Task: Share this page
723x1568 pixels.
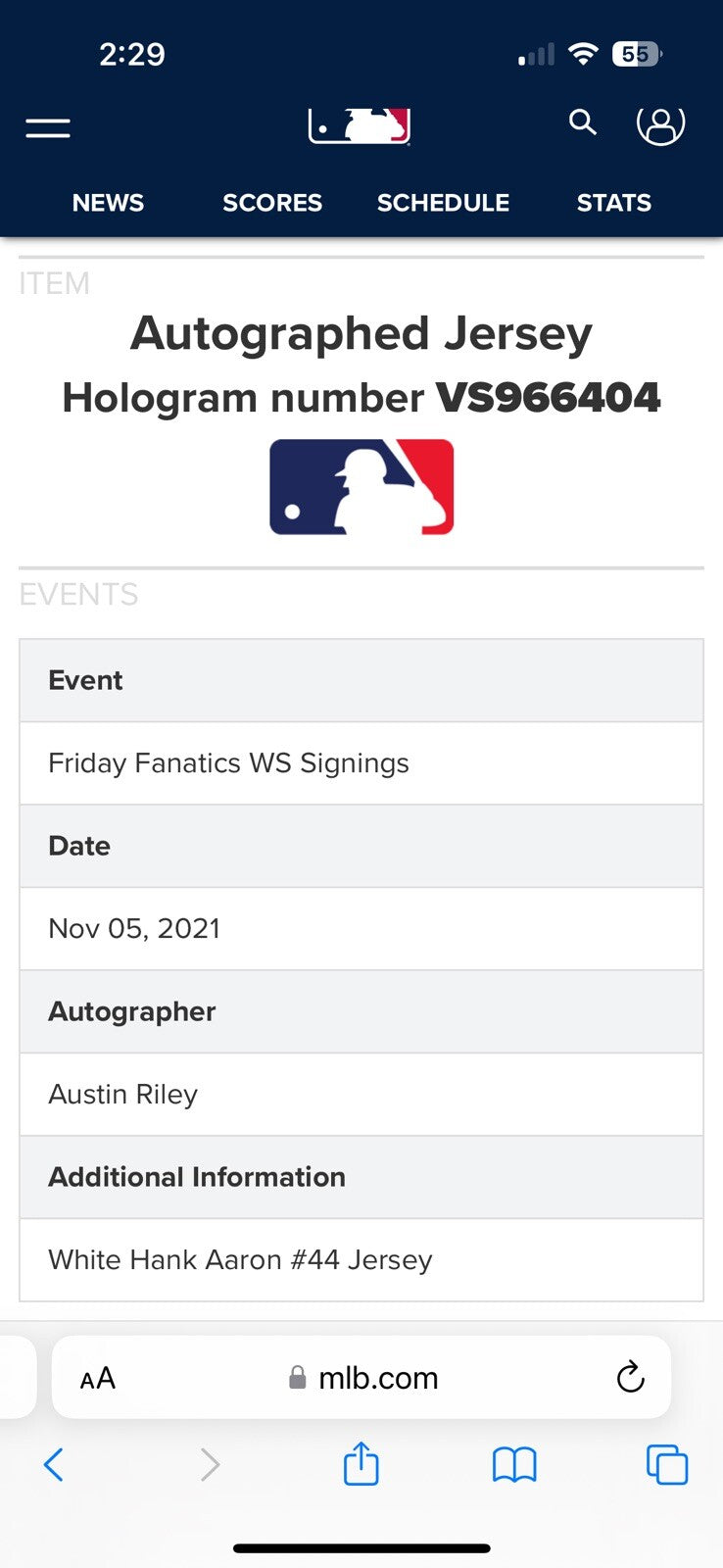Action: tap(361, 1464)
